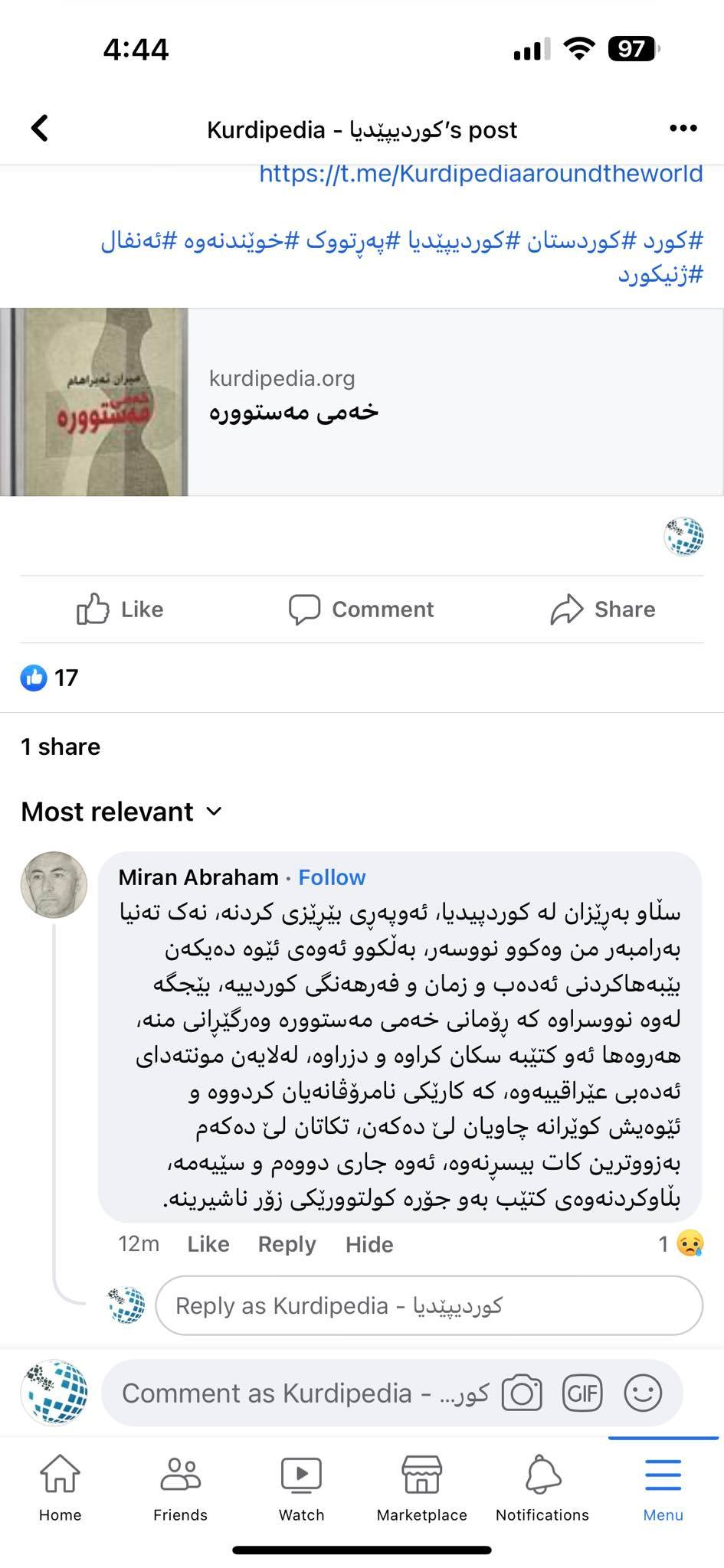Add a GIF to the comment
The width and height of the screenshot is (724, 1568).
pyautogui.click(x=582, y=1393)
